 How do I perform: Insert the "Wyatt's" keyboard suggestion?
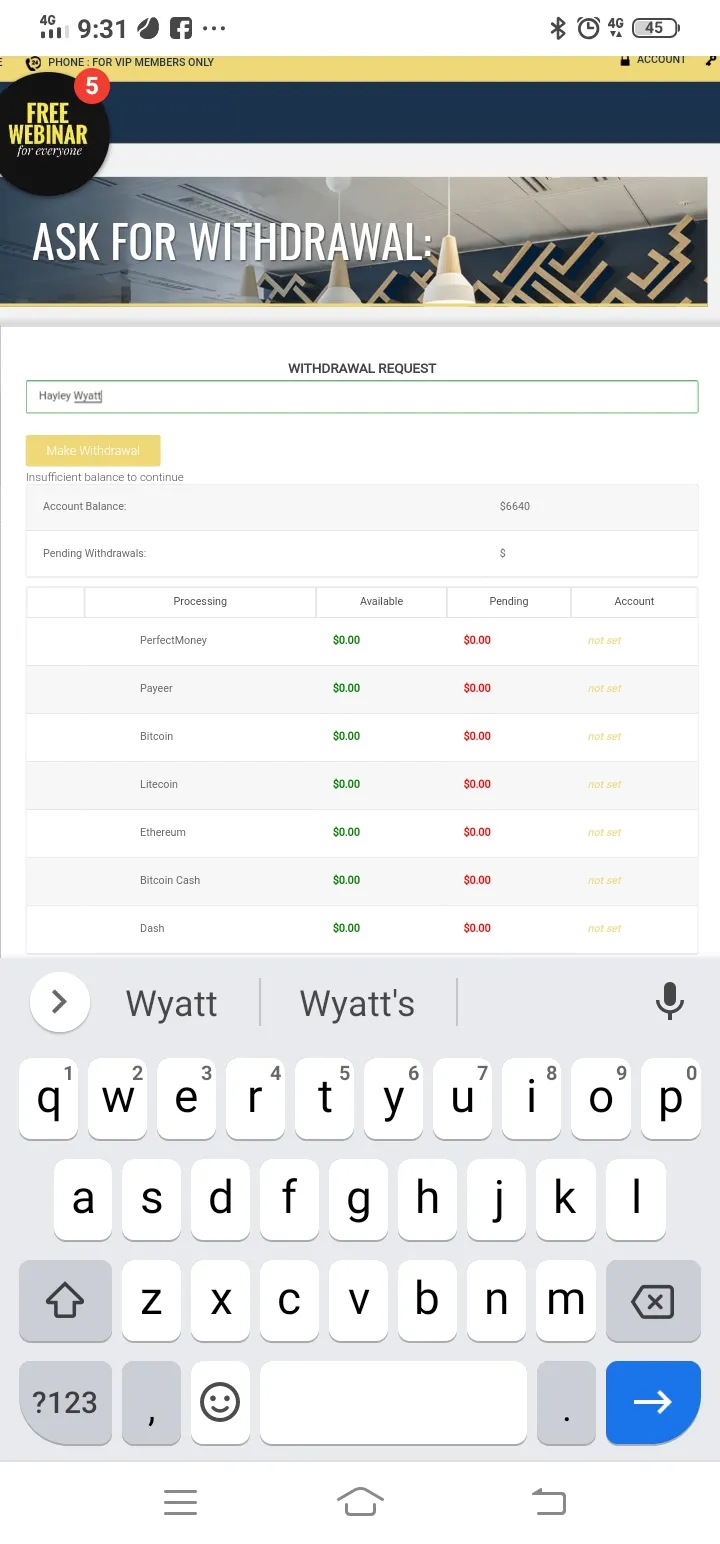(x=357, y=1003)
